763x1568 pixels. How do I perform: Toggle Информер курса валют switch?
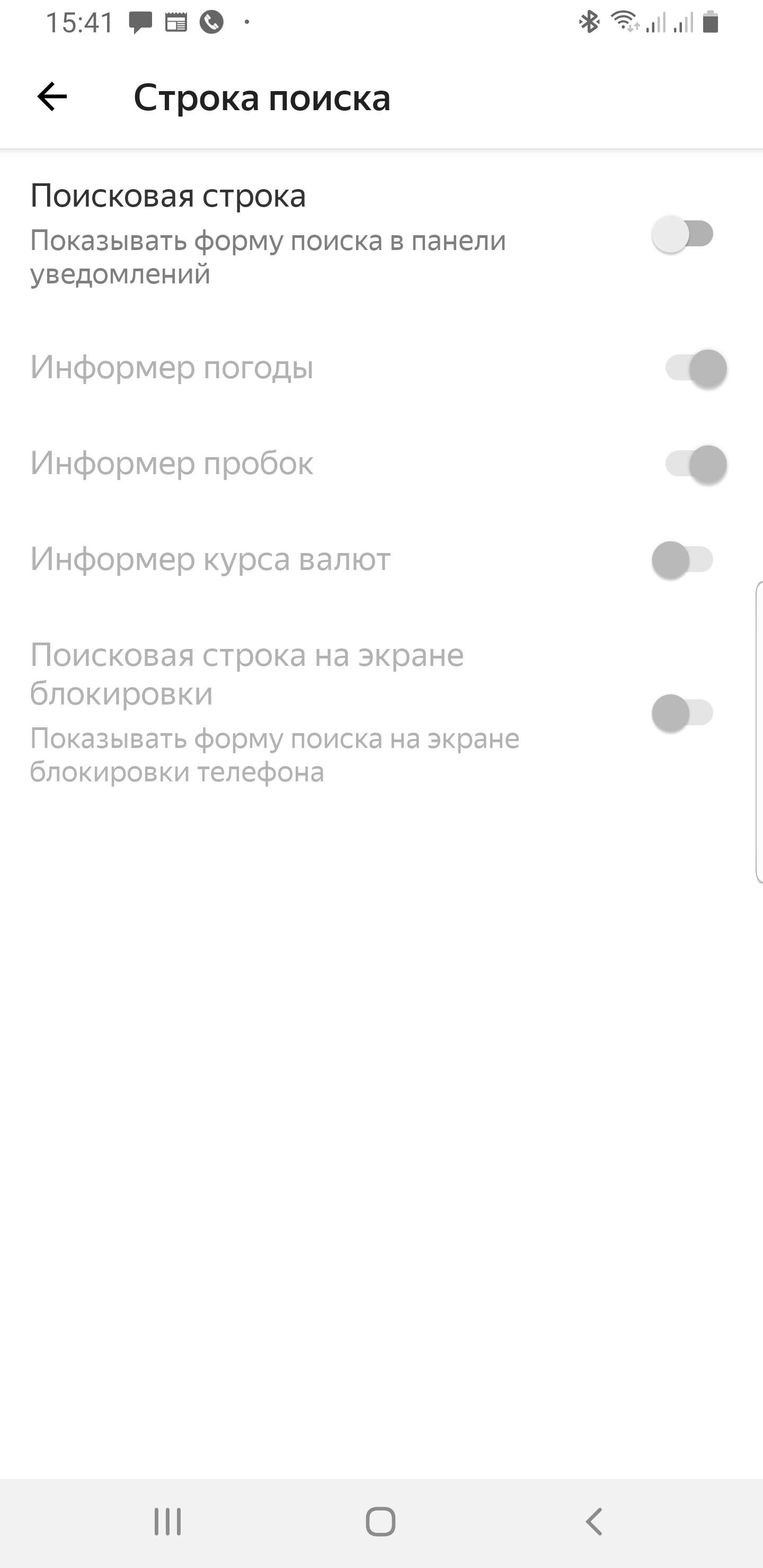click(x=682, y=560)
